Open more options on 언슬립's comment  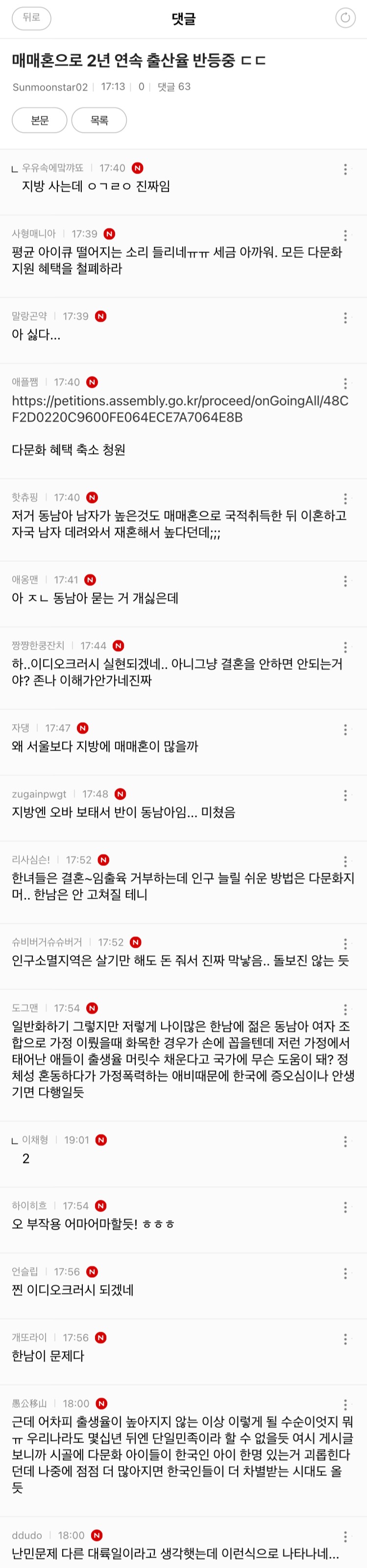coord(345,1273)
